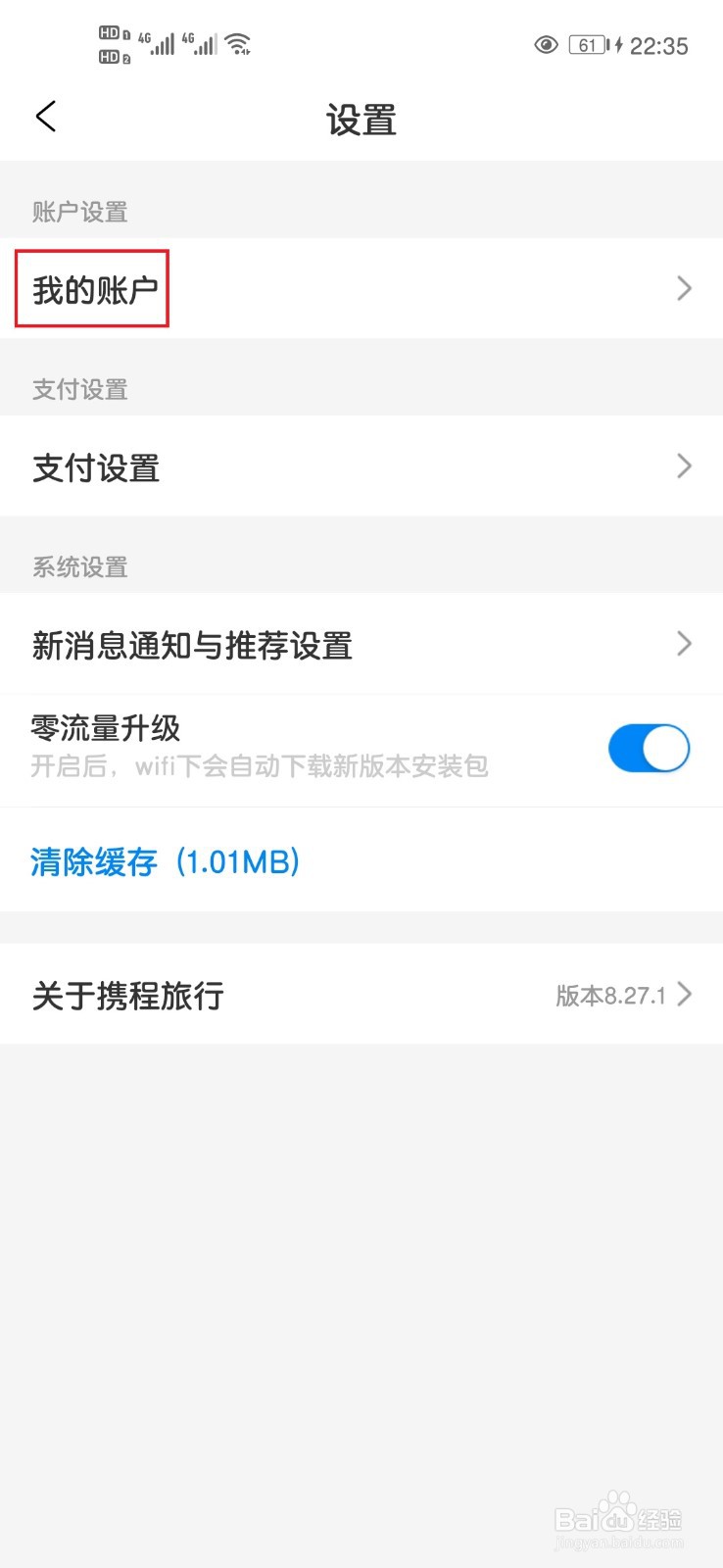
Task: Open the 我的账户 settings entry
Action: click(x=91, y=288)
